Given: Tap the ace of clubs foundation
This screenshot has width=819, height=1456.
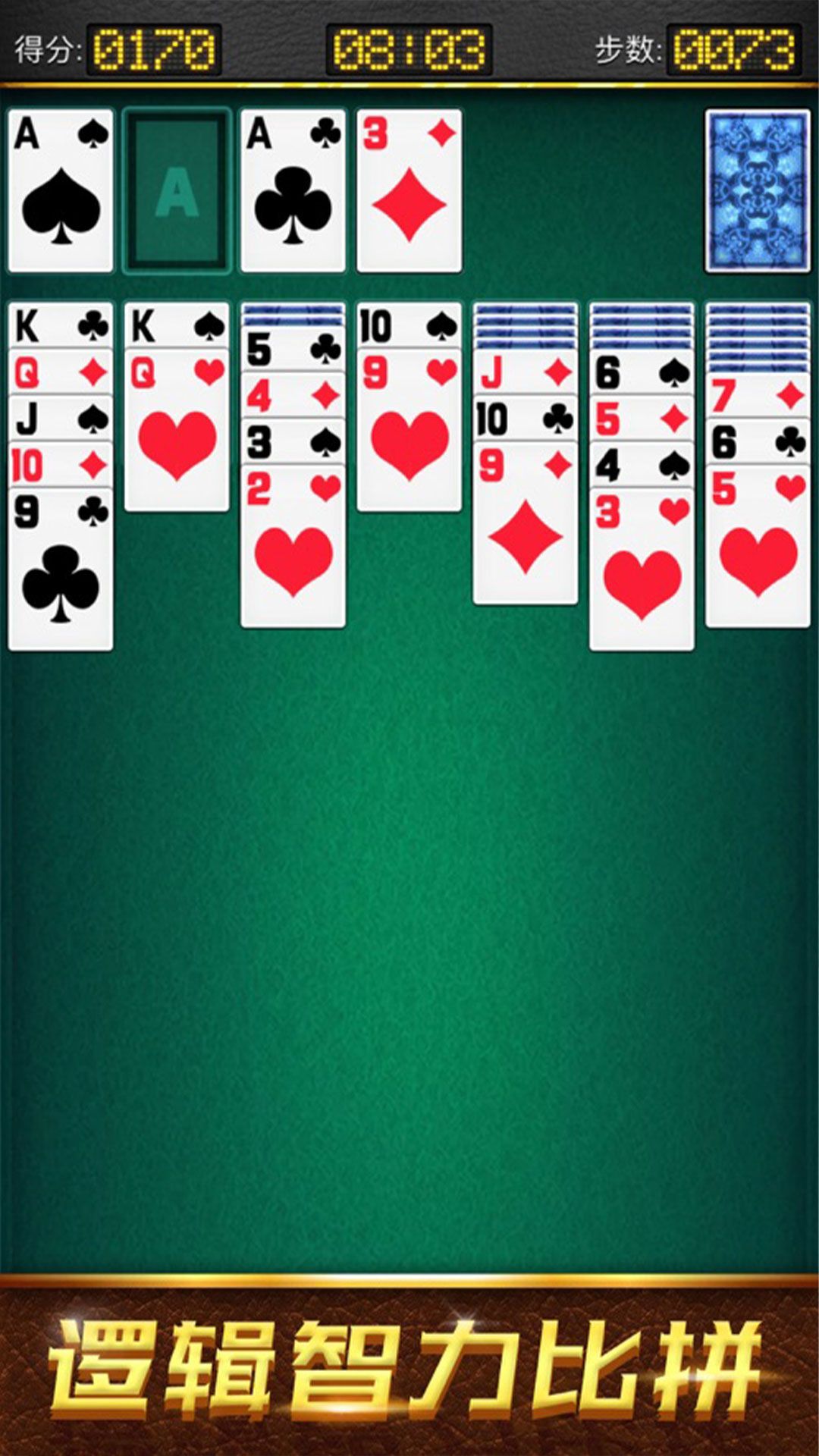Looking at the screenshot, I should pos(293,190).
